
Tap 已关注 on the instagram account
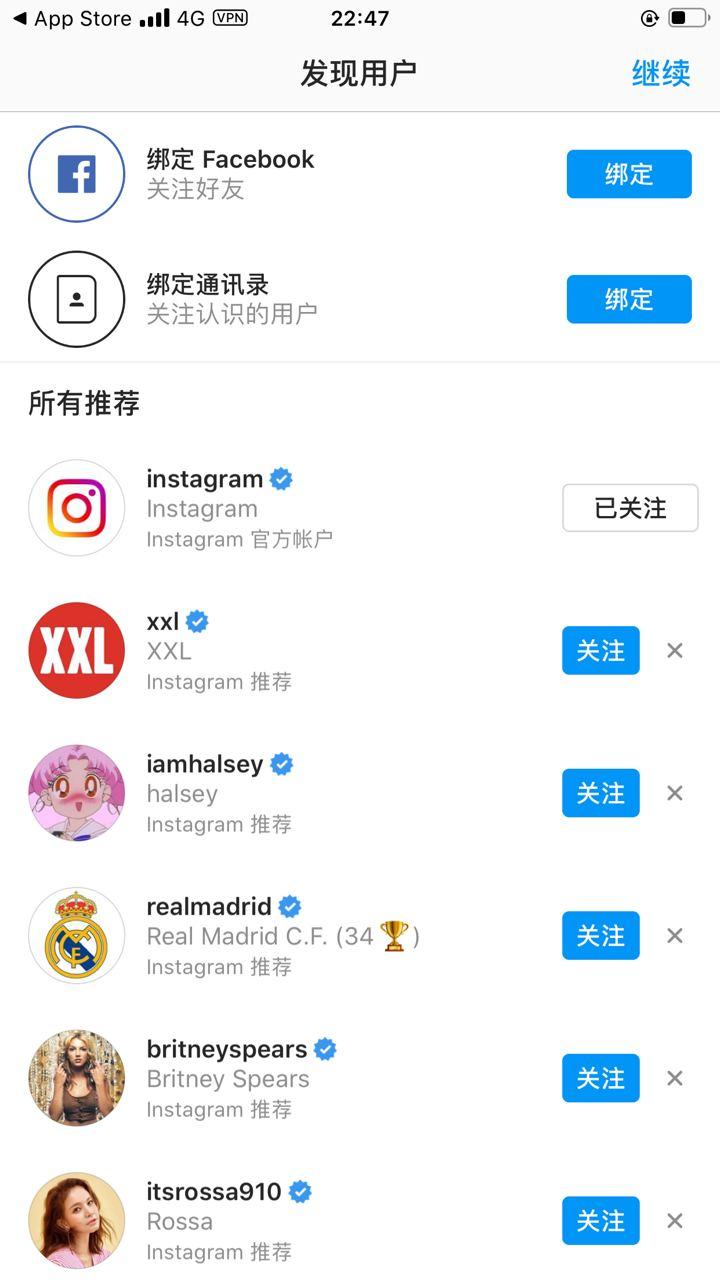point(630,508)
